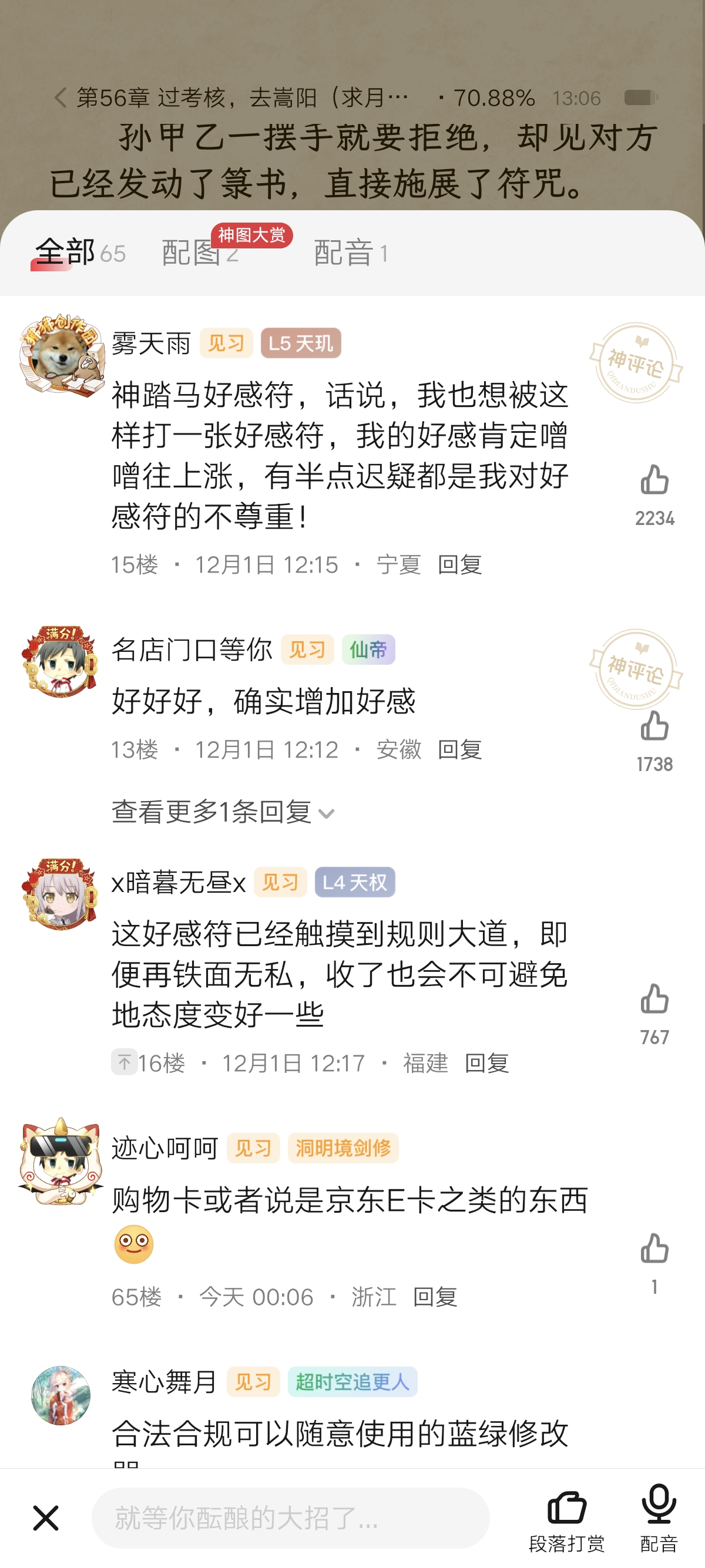Open 雾天雨's profile avatar

tap(61, 354)
